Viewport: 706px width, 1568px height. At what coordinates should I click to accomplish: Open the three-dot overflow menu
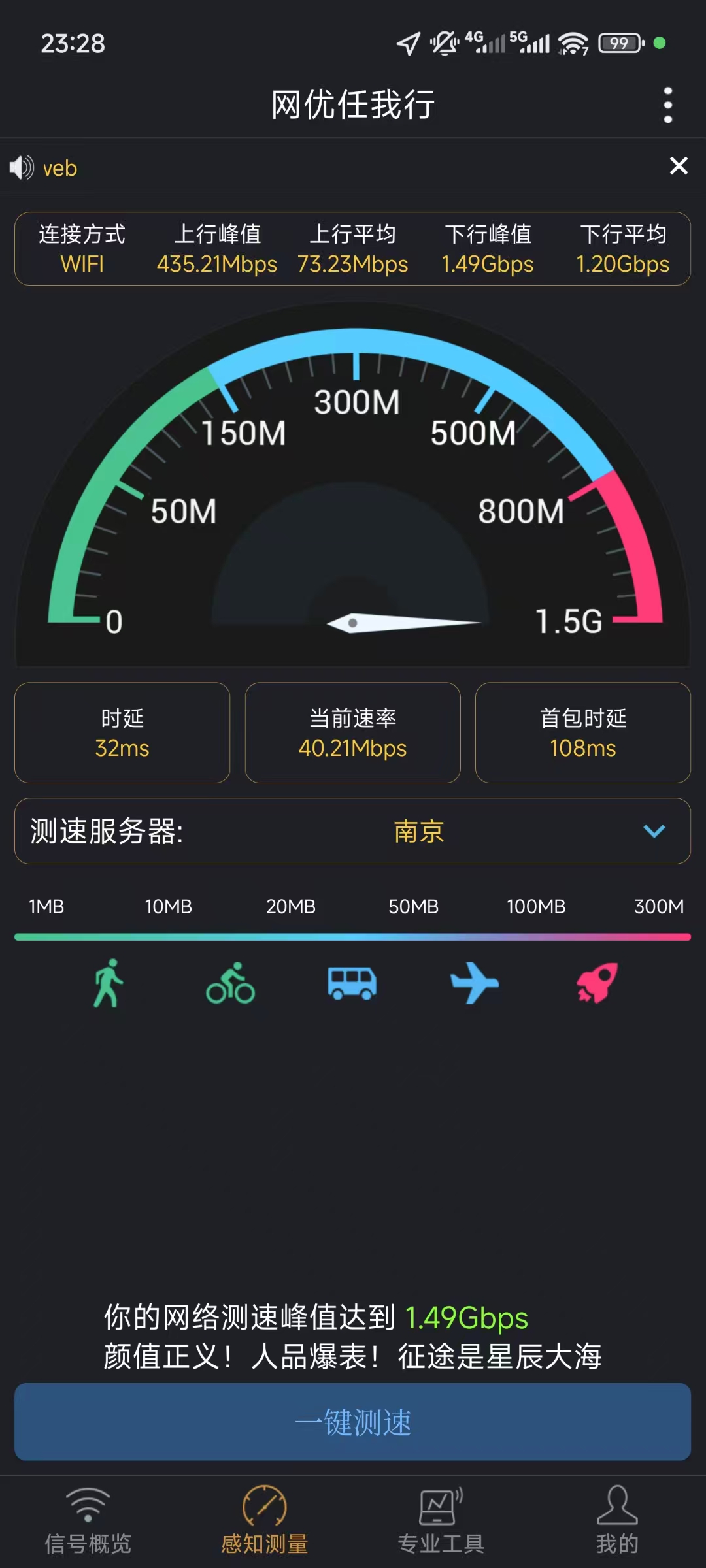click(x=667, y=105)
